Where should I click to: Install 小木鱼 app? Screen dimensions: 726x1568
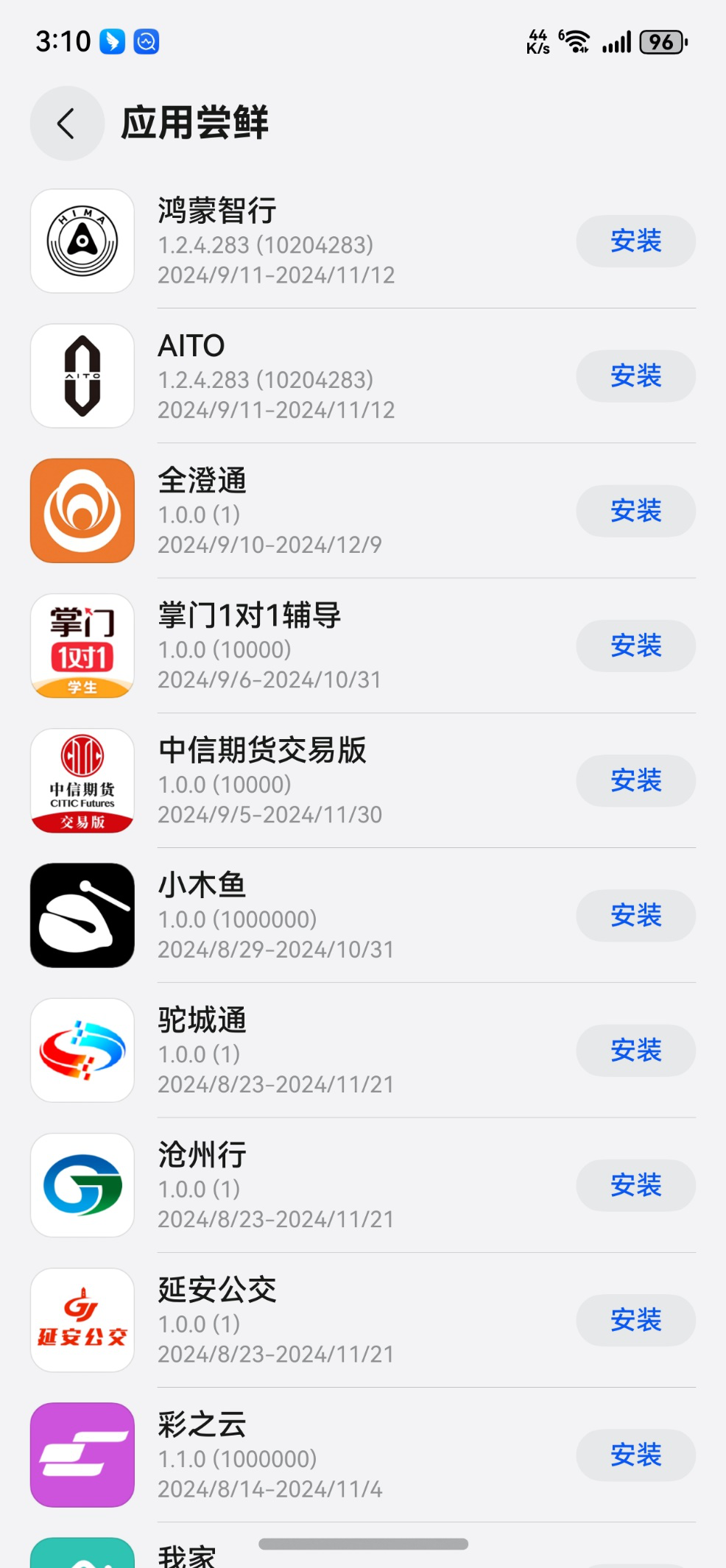click(635, 916)
